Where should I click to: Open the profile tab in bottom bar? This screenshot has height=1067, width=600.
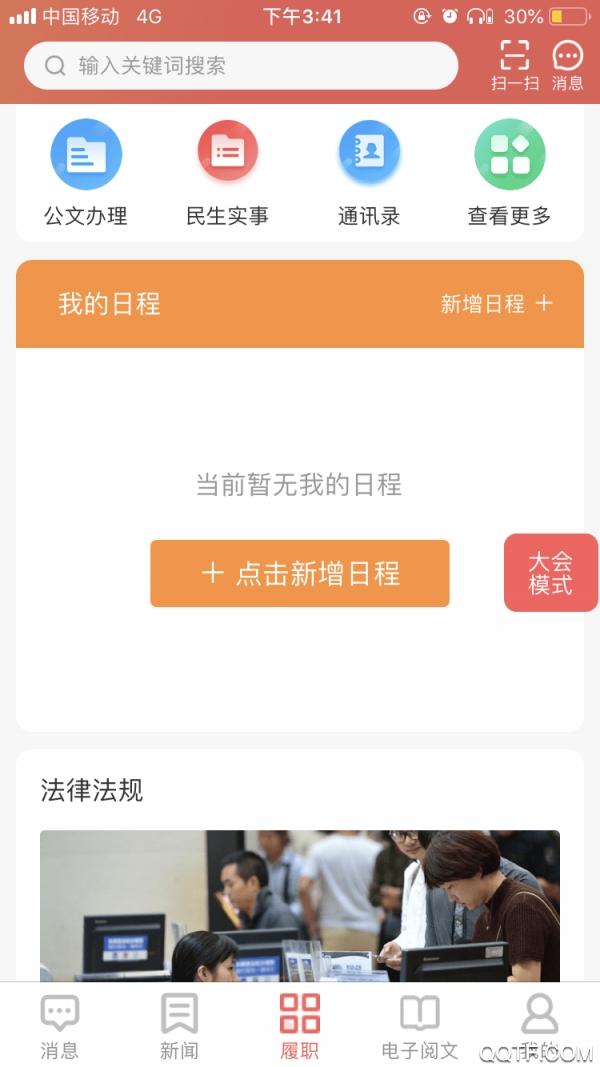(540, 1026)
